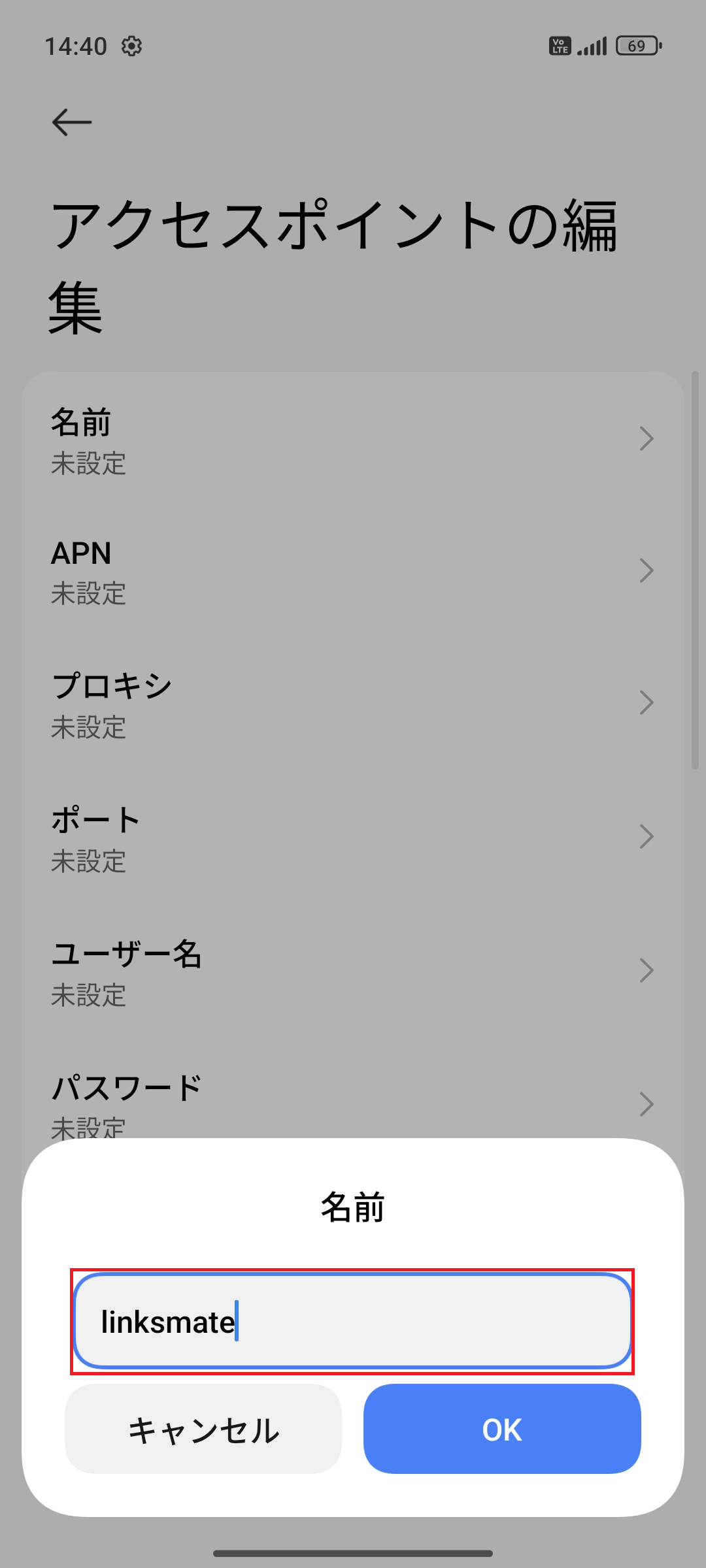Expand the 名前 row chevron
The height and width of the screenshot is (1568, 706).
(x=647, y=439)
